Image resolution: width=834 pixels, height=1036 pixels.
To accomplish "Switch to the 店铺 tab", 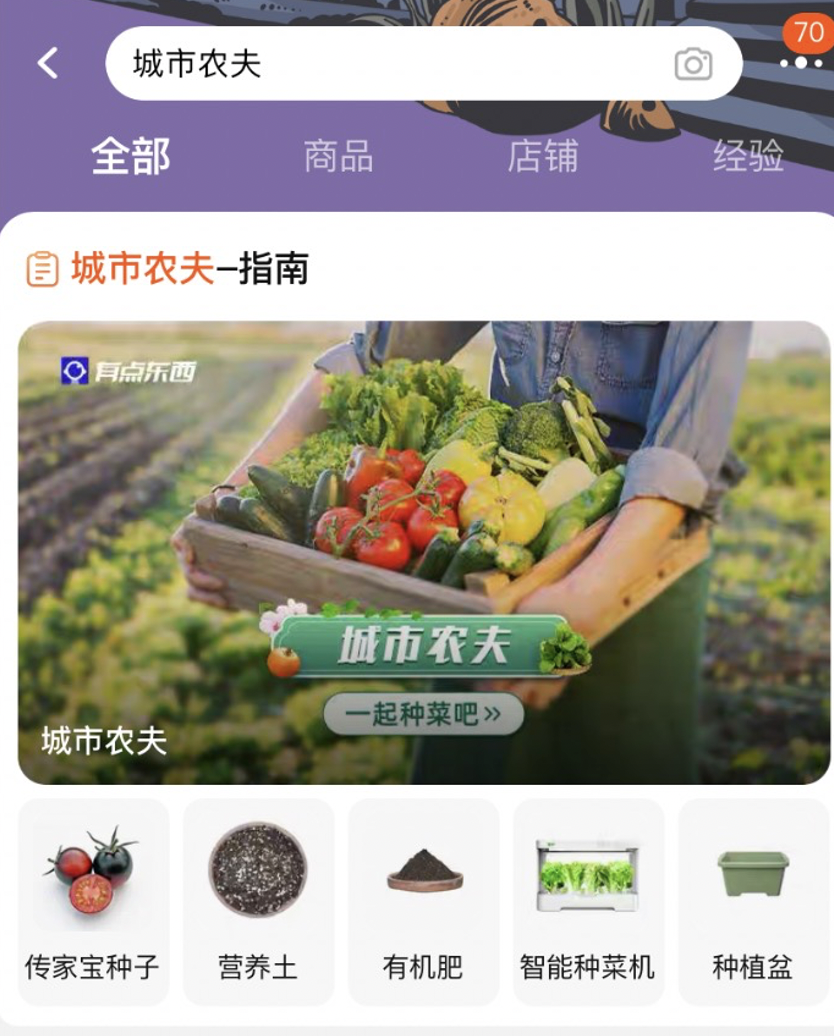I will [x=543, y=156].
